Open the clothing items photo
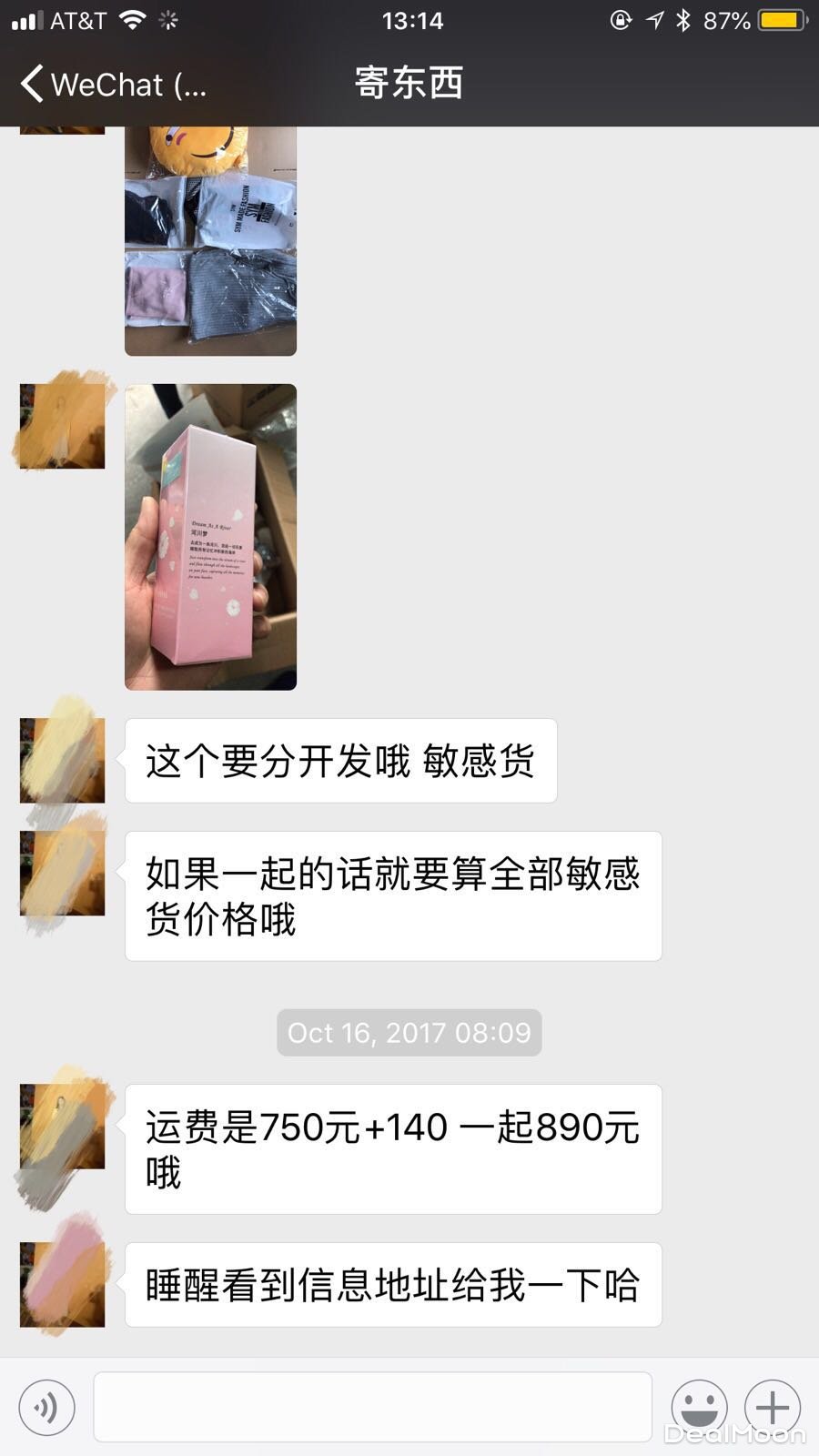This screenshot has width=819, height=1456. [x=210, y=241]
